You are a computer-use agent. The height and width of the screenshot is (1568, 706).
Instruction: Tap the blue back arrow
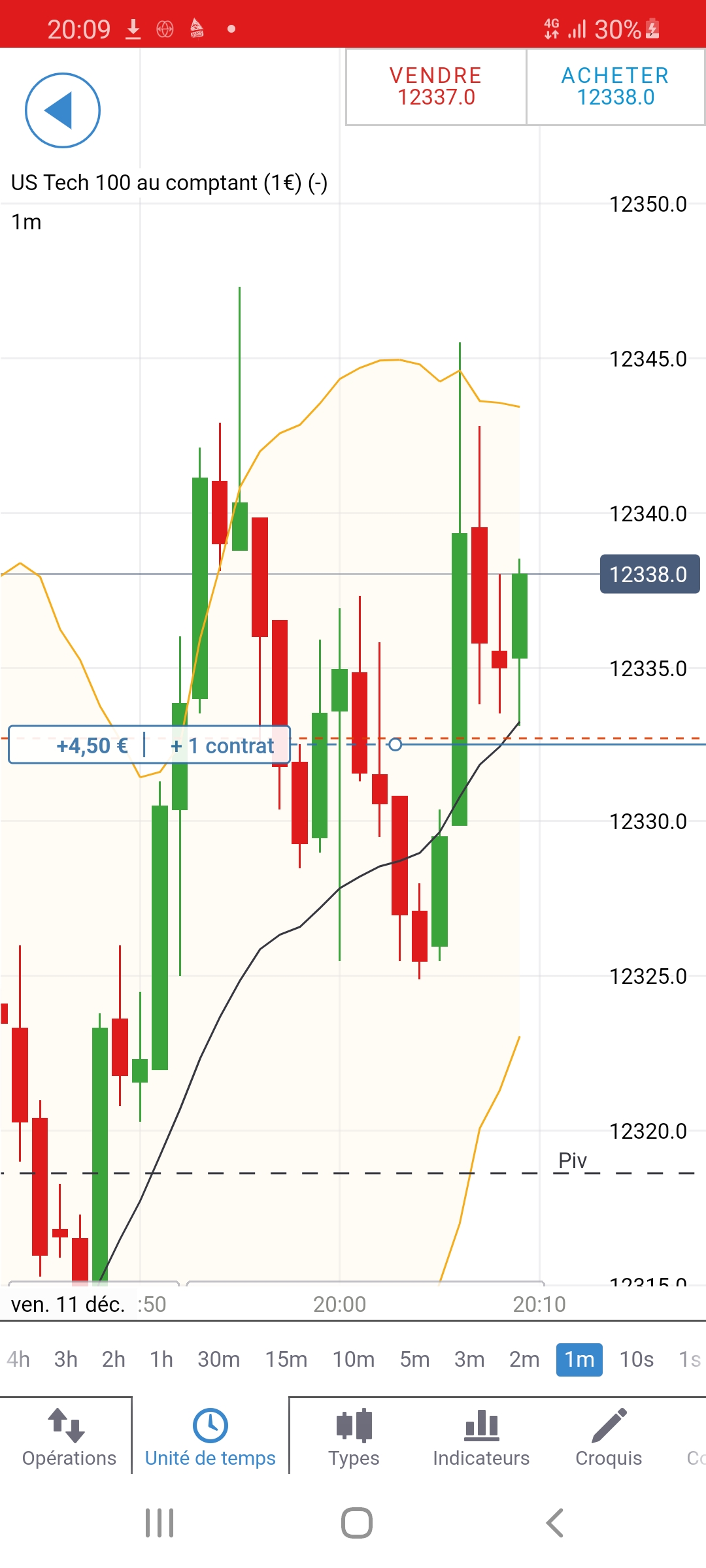[x=63, y=110]
